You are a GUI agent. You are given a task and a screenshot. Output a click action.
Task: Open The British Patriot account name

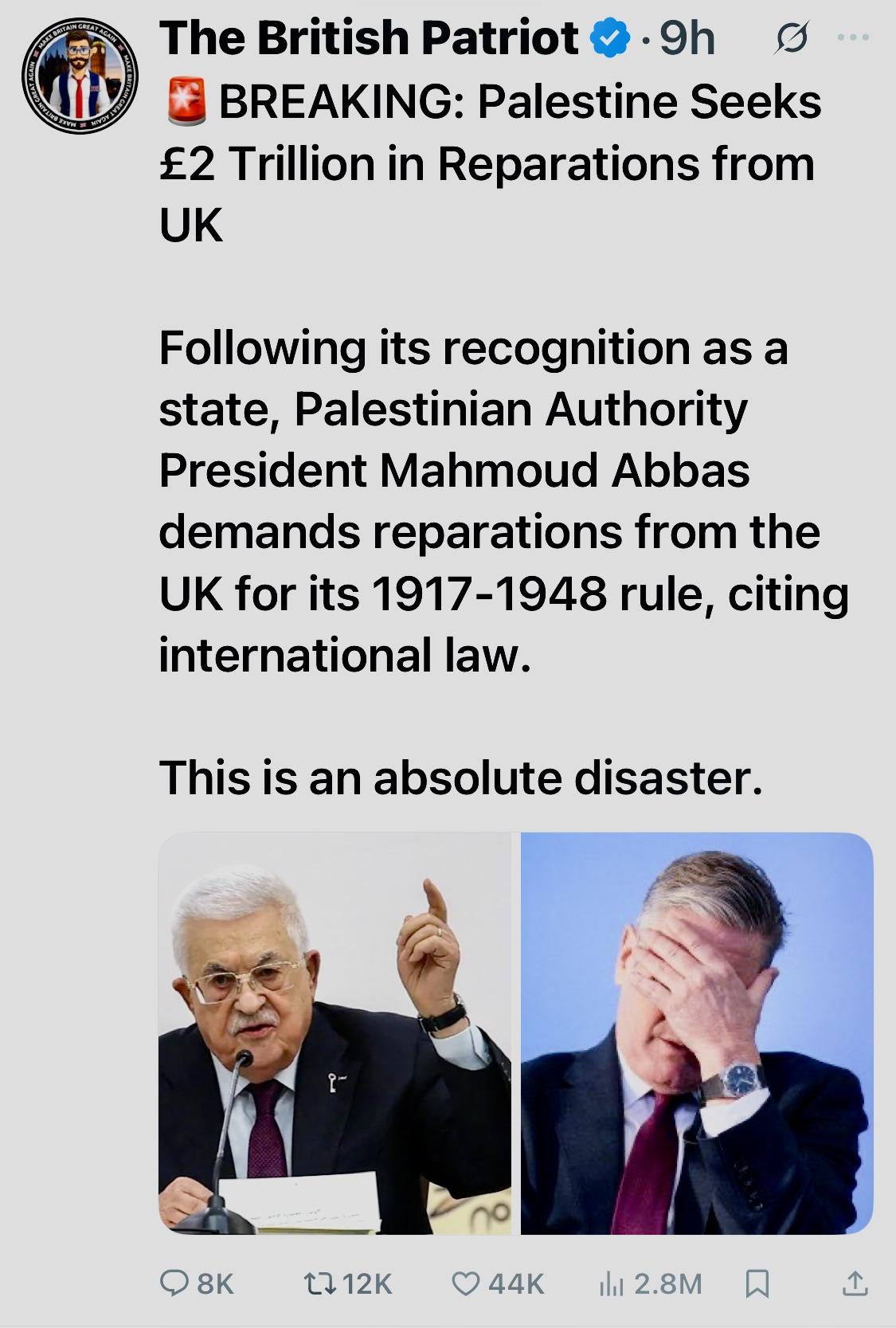pos(368,37)
